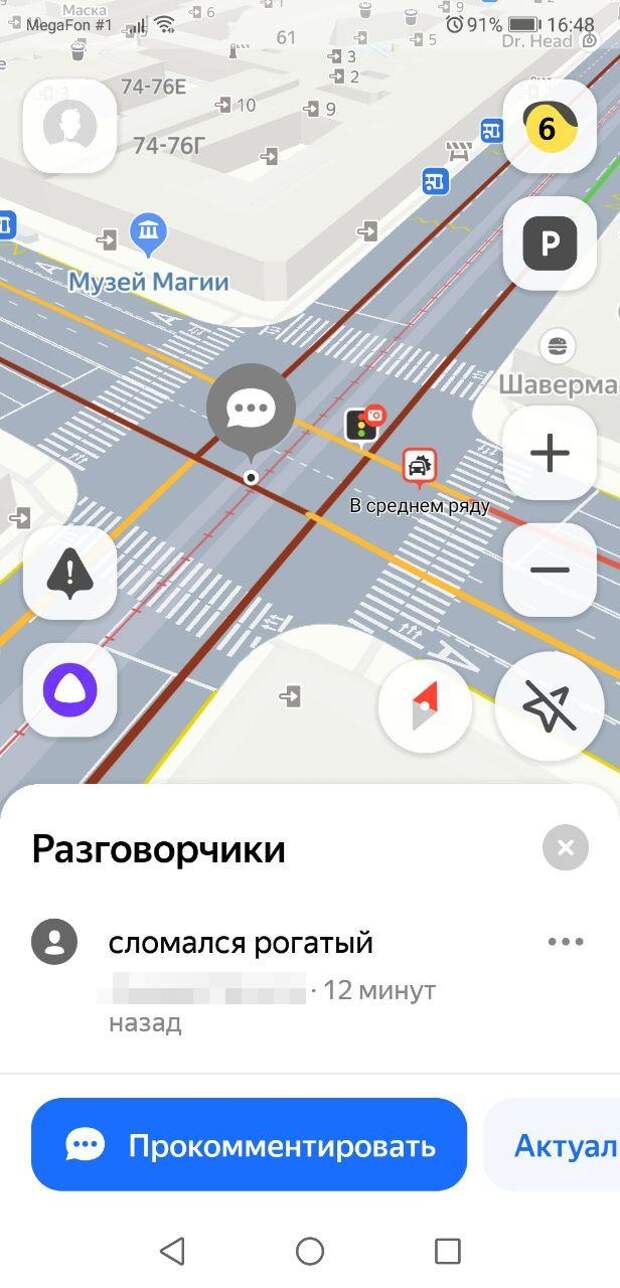This screenshot has width=620, height=1288.
Task: Zoom in with the plus button
Action: (549, 453)
